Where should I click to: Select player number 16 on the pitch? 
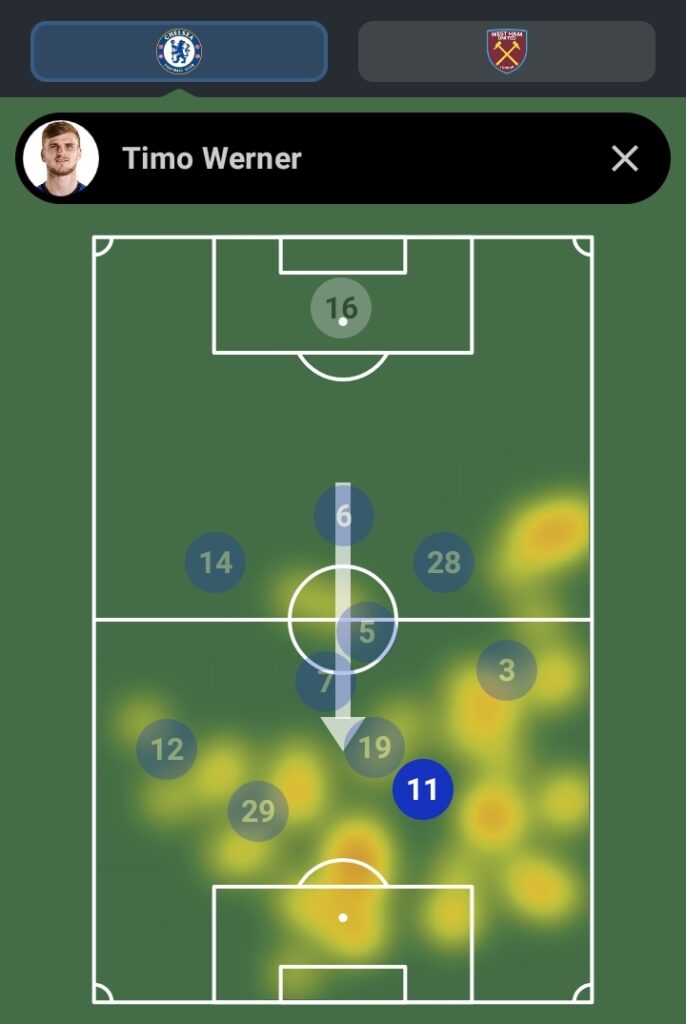(x=341, y=307)
